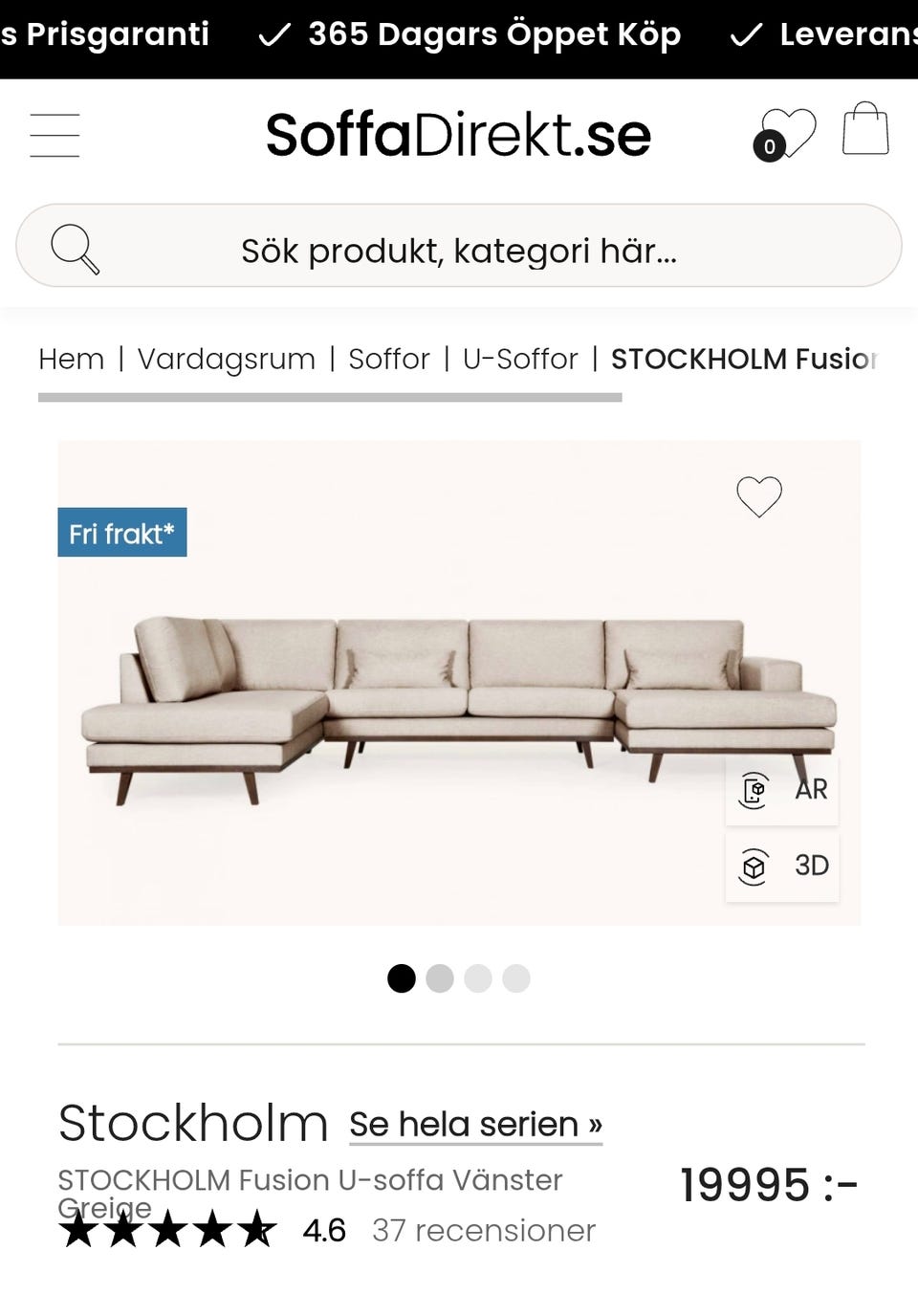The image size is (918, 1316).
Task: Select the checkmark beside 365 Dagars Öppet Köp
Action: pyautogui.click(x=274, y=33)
